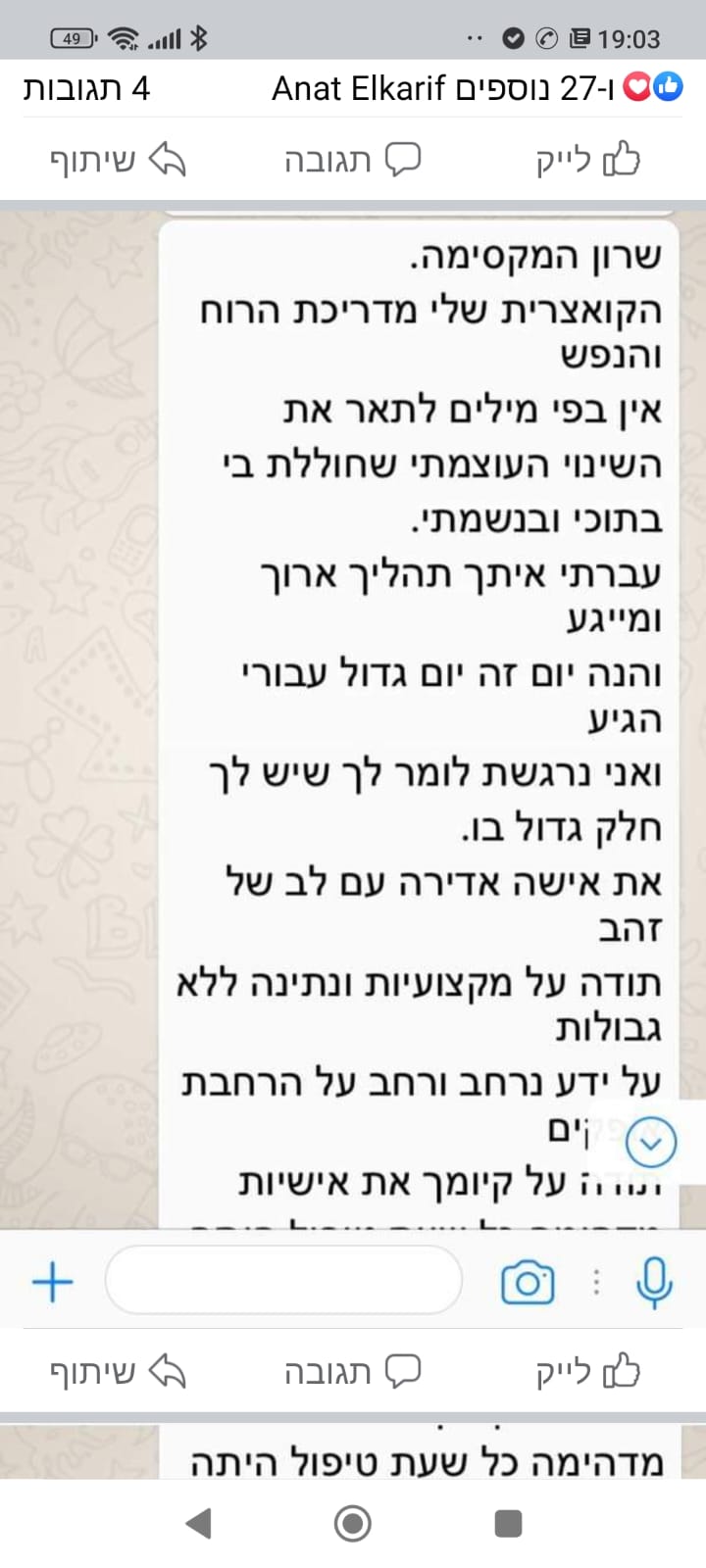Open reactions from Anat Elkarif and 27 others

(478, 89)
